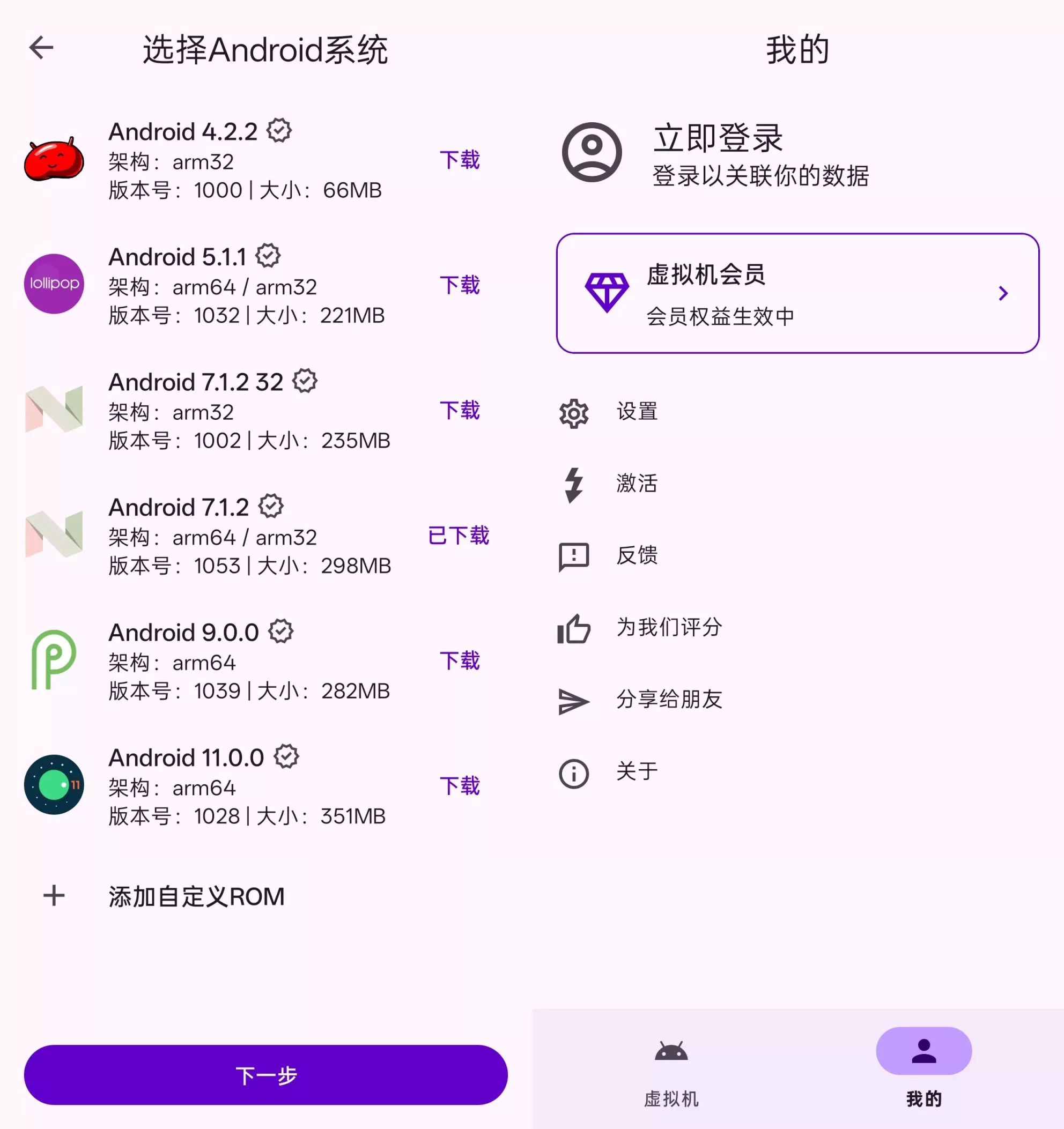The width and height of the screenshot is (1064, 1129).
Task: Click the back arrow on 选择Android系统
Action: tap(41, 49)
